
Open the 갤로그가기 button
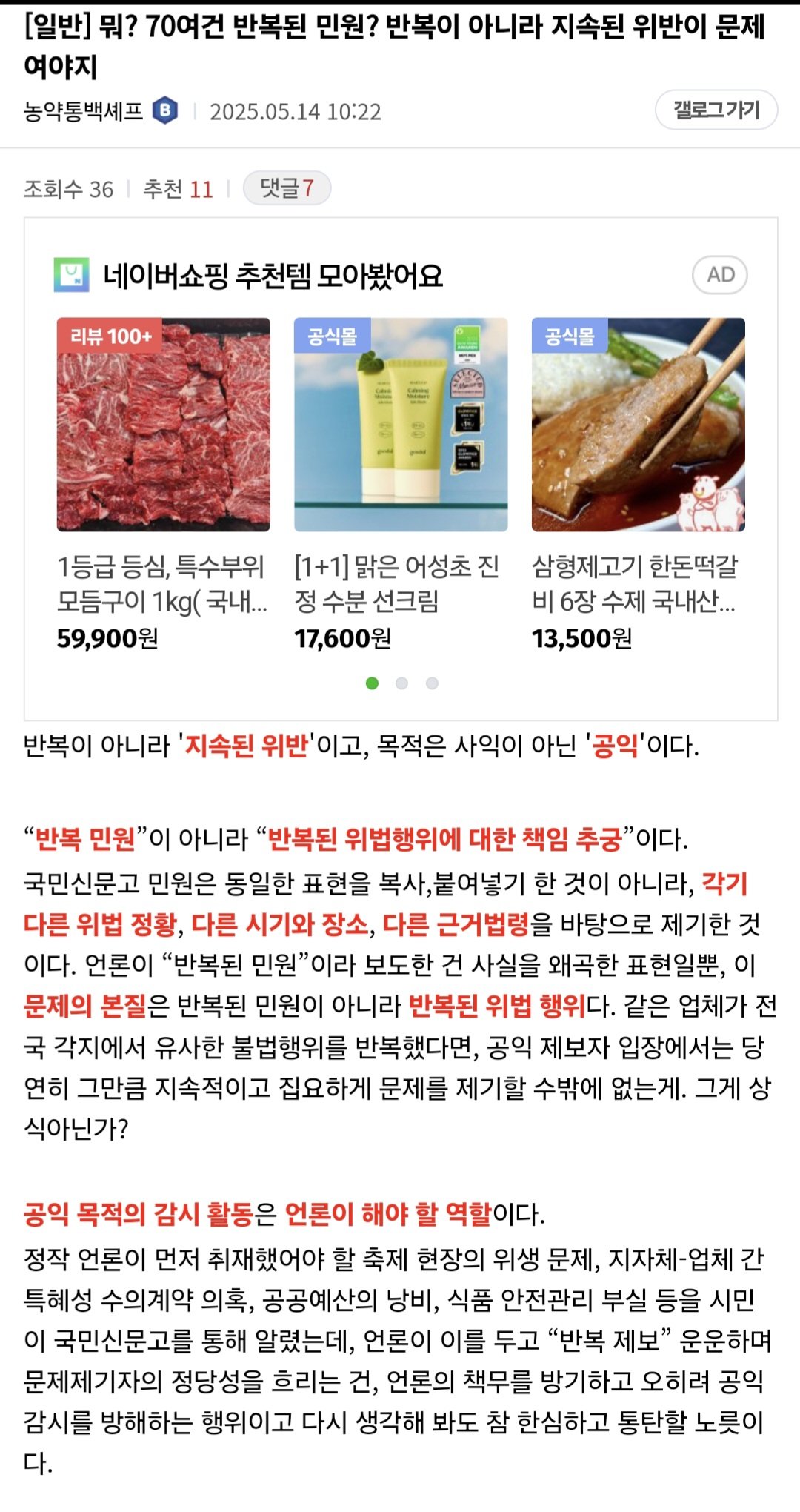[716, 110]
